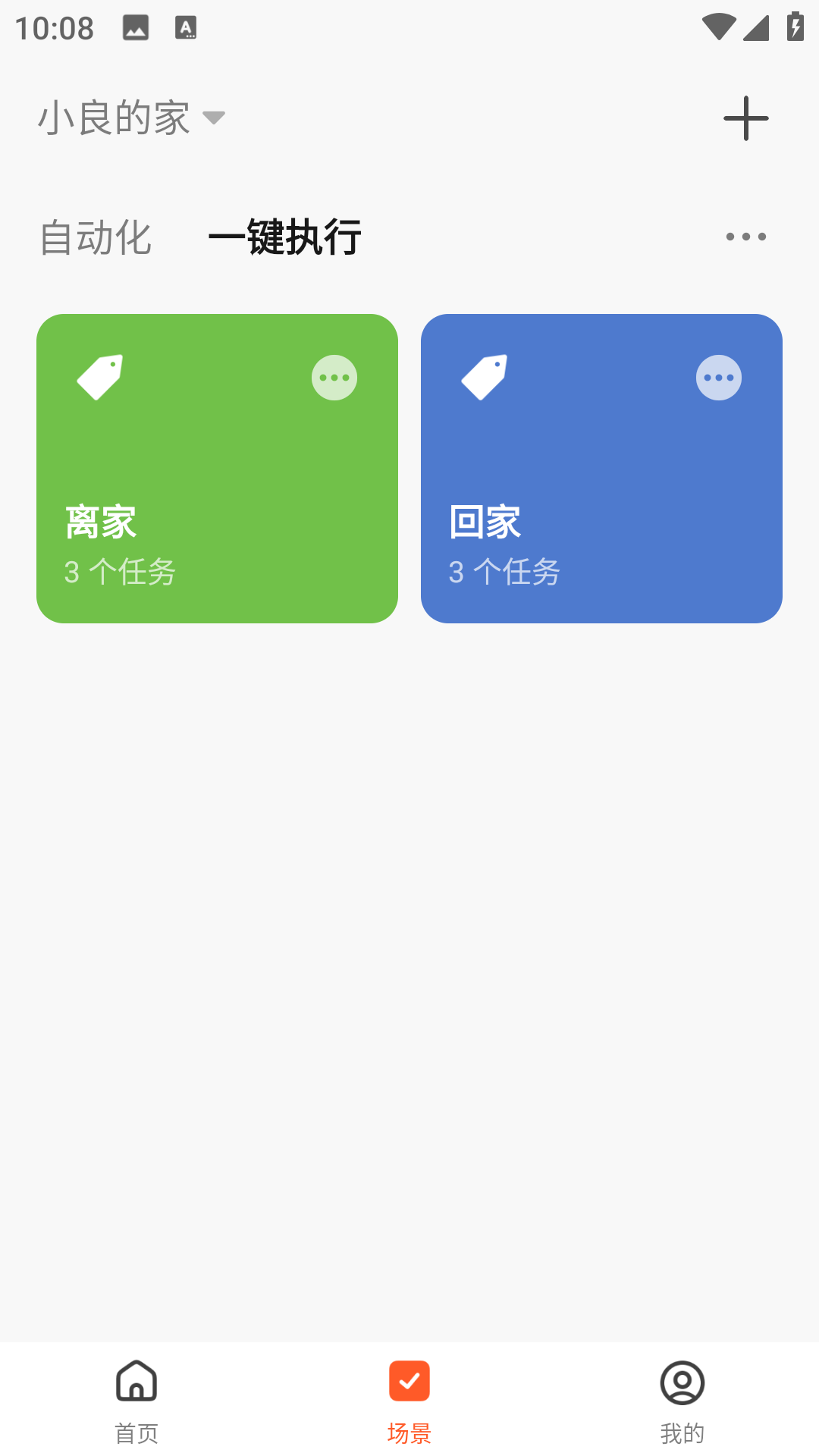Open the home switcher dropdown arrow
This screenshot has width=819, height=1456.
pos(215,118)
